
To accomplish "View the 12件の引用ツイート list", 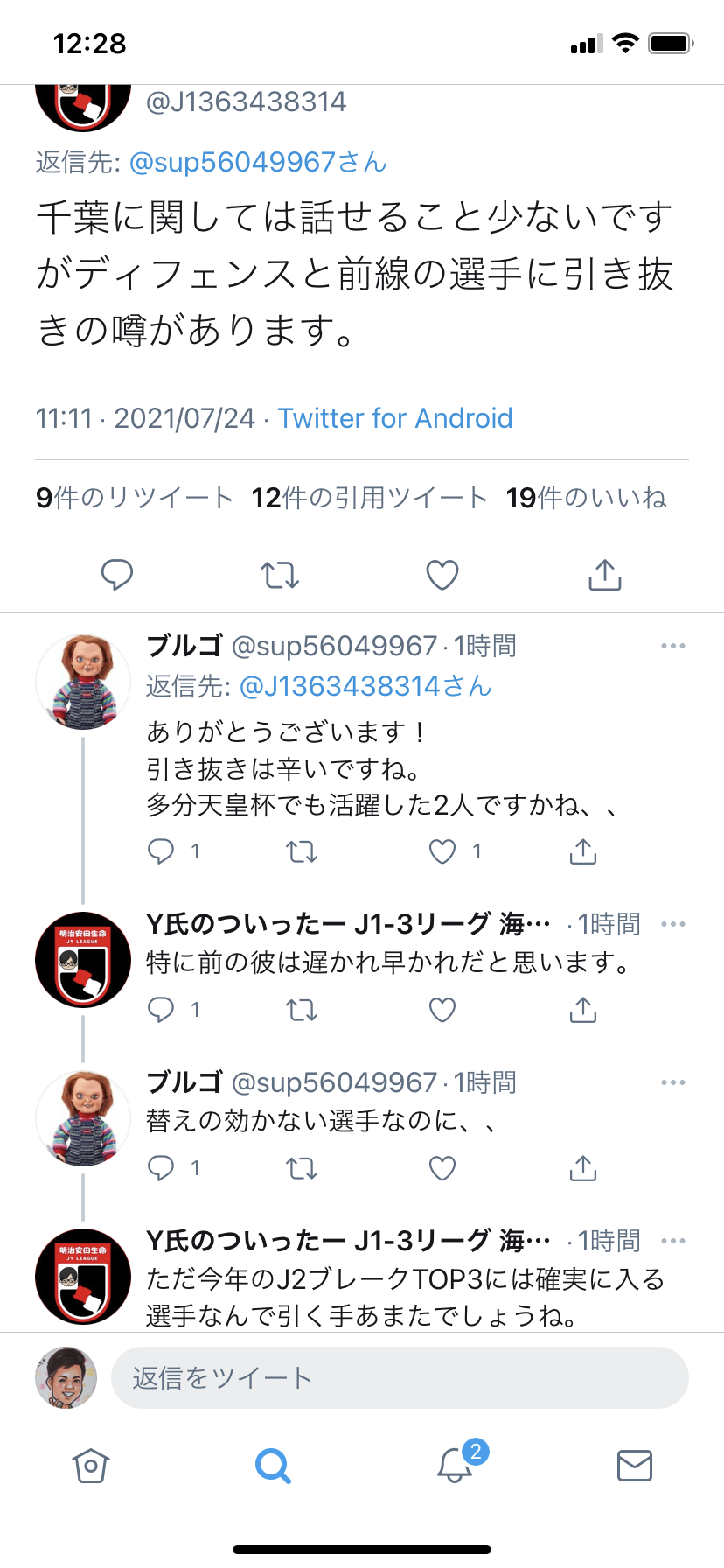I will click(x=369, y=498).
